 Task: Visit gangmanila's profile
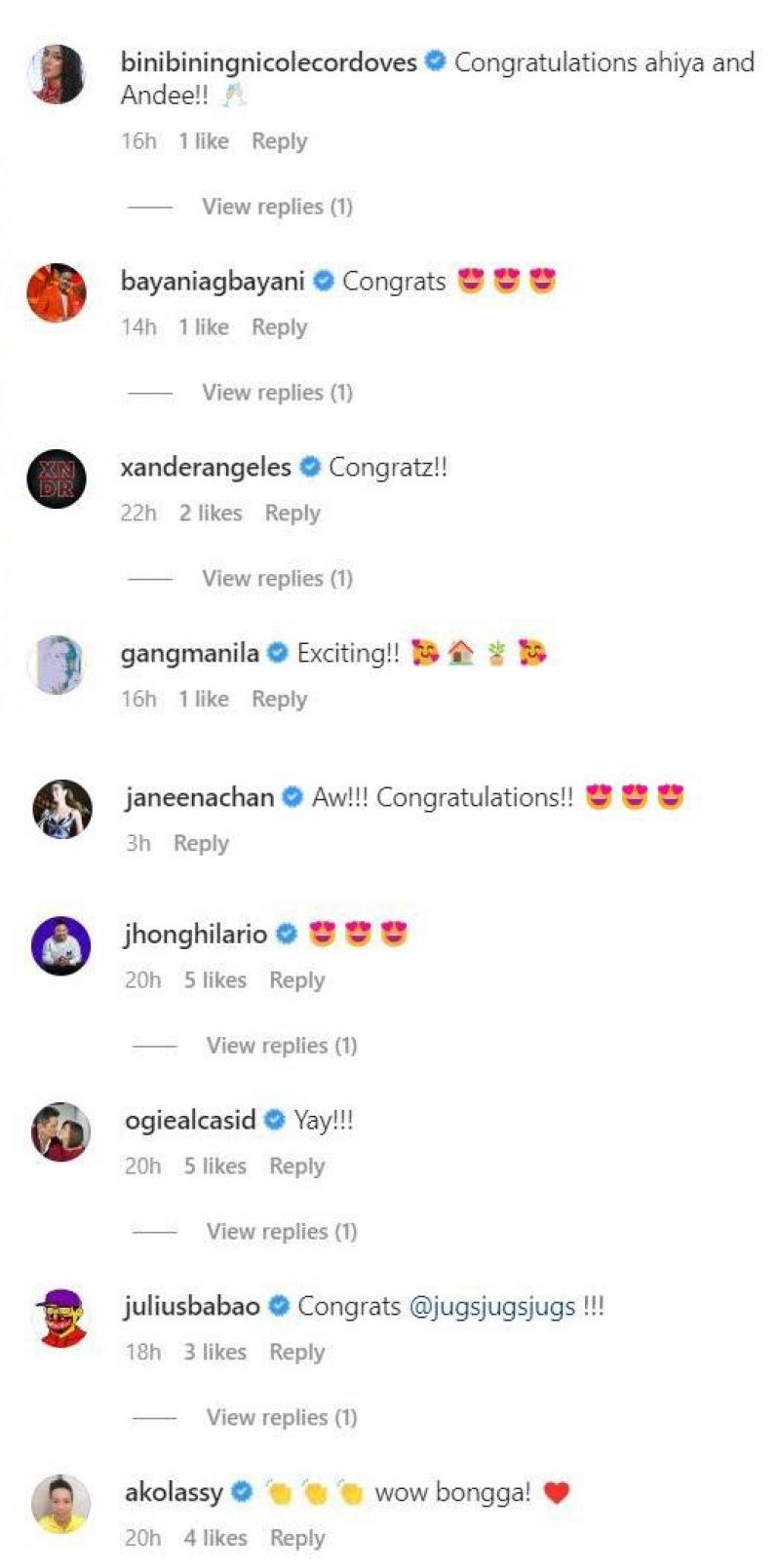[189, 653]
